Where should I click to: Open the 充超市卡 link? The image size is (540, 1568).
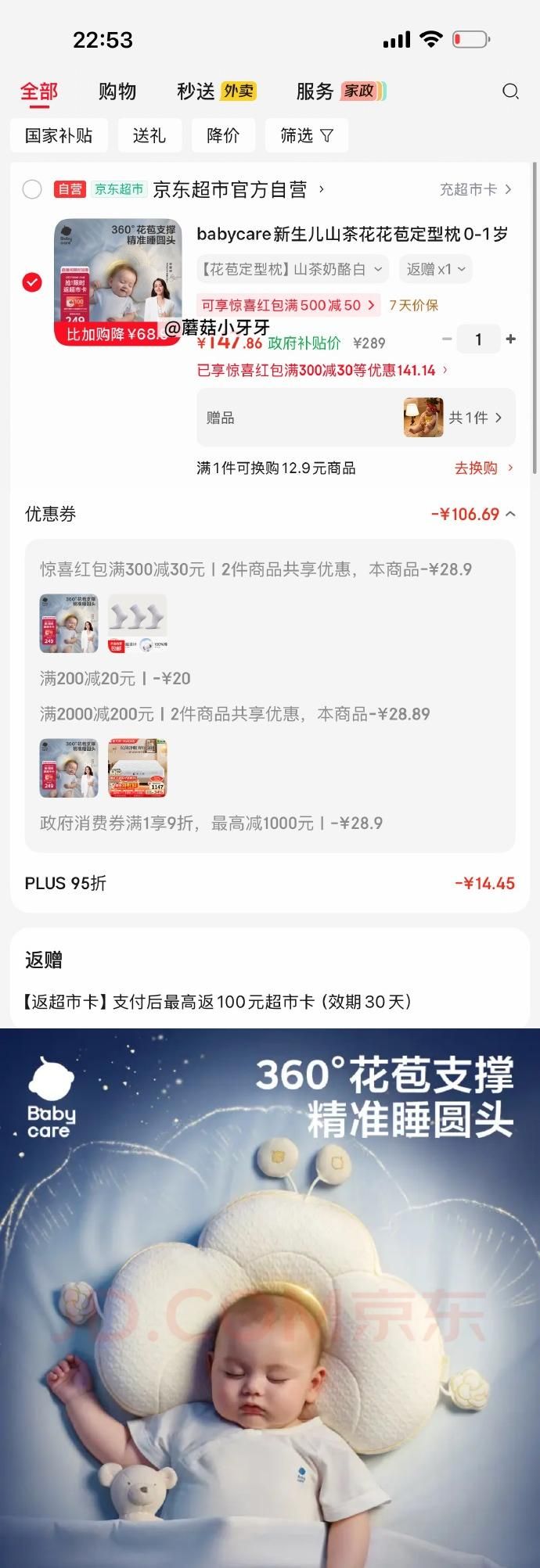(x=475, y=189)
